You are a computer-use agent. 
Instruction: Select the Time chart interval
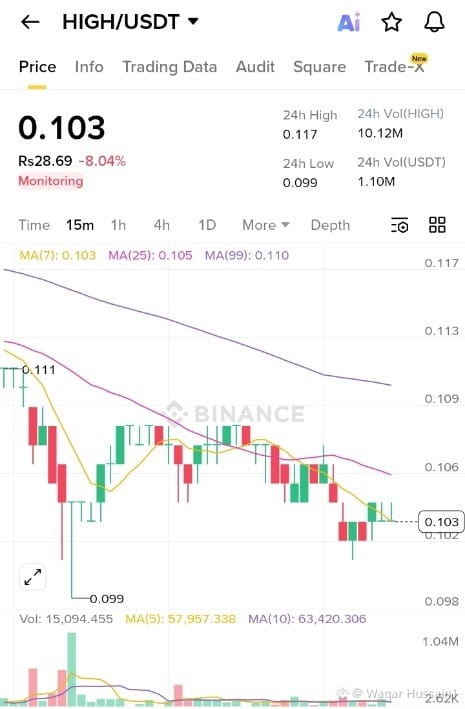pyautogui.click(x=34, y=225)
